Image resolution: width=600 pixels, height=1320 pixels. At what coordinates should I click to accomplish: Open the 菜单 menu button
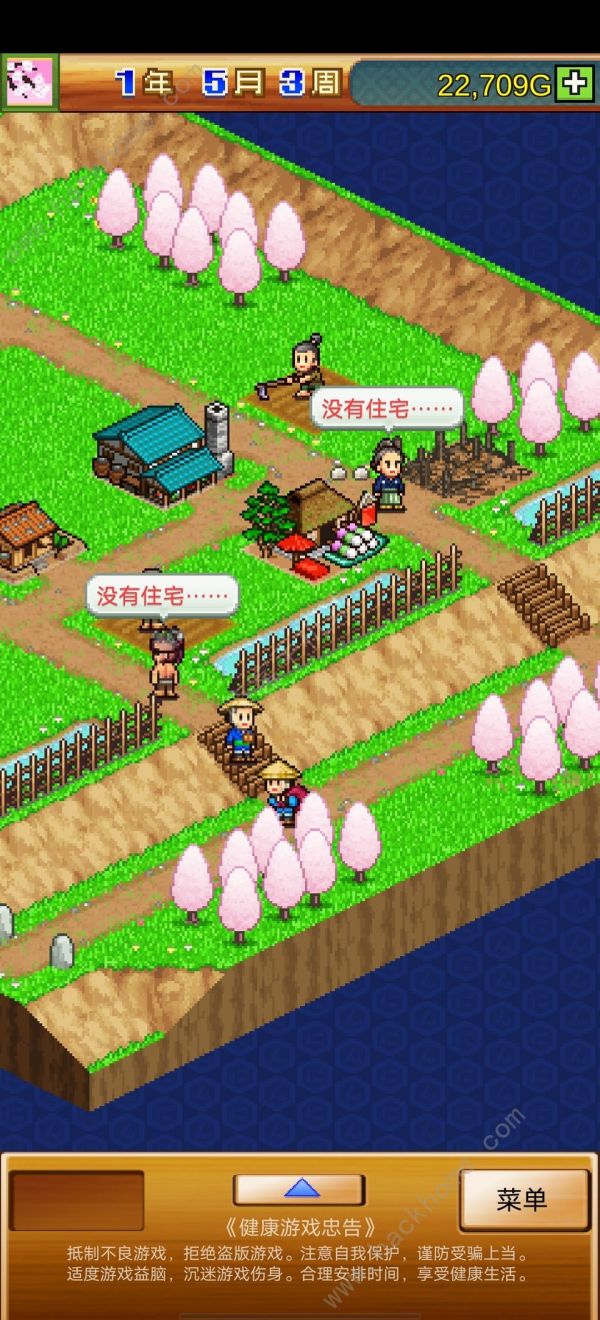pyautogui.click(x=521, y=1199)
